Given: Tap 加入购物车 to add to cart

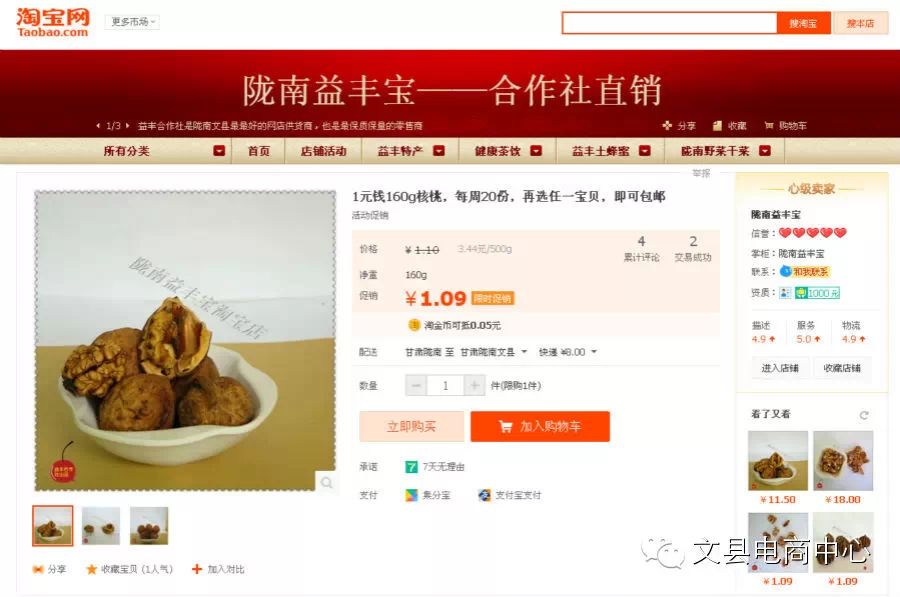Looking at the screenshot, I should tap(540, 426).
